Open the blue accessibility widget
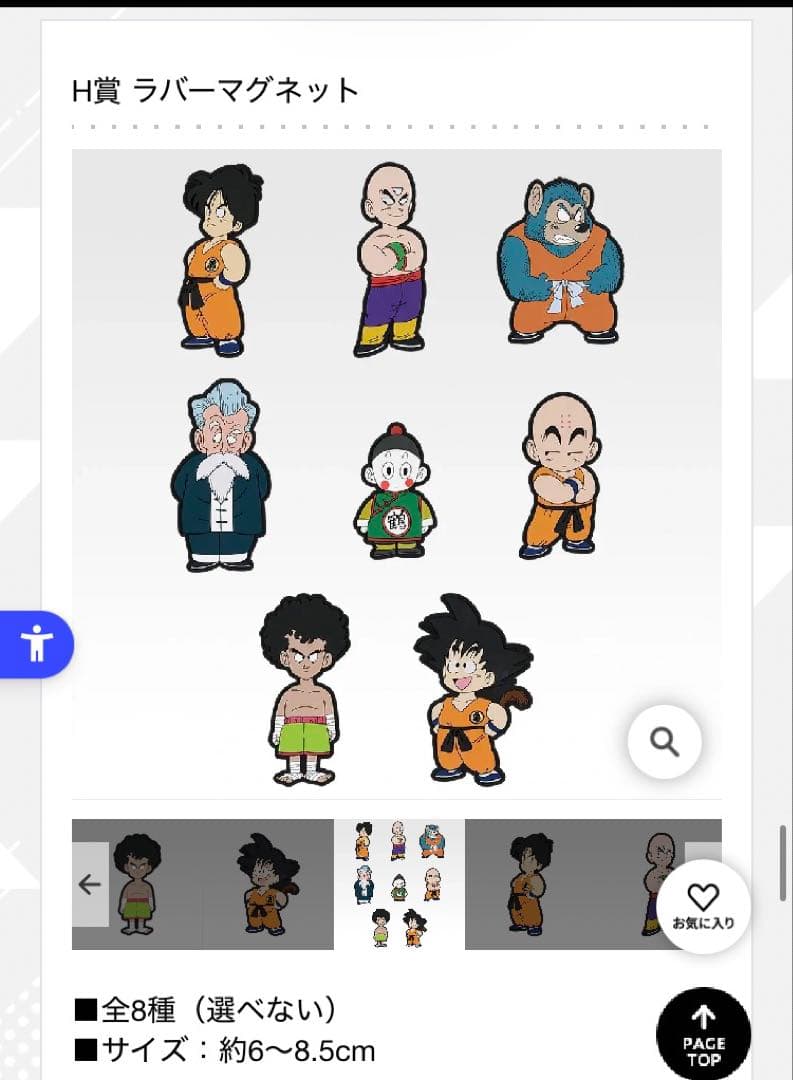793x1080 pixels. pyautogui.click(x=37, y=645)
